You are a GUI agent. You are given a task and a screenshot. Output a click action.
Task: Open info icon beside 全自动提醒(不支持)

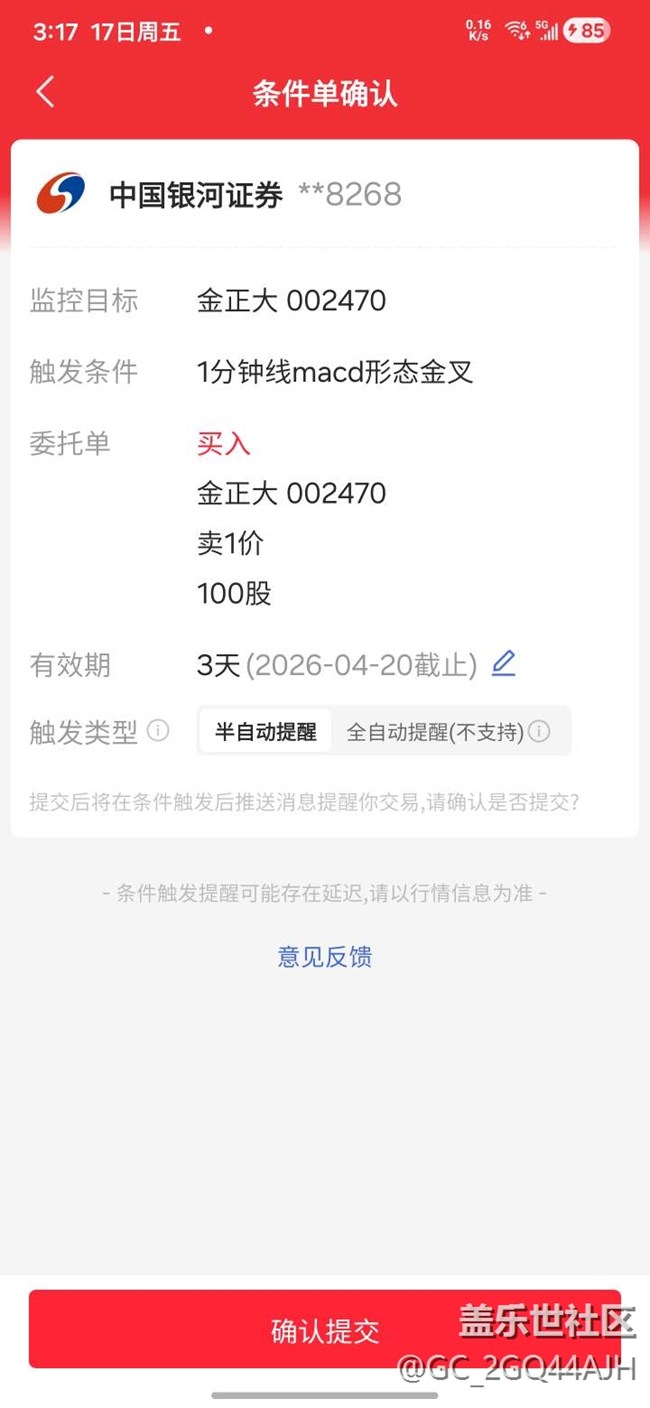coord(539,732)
